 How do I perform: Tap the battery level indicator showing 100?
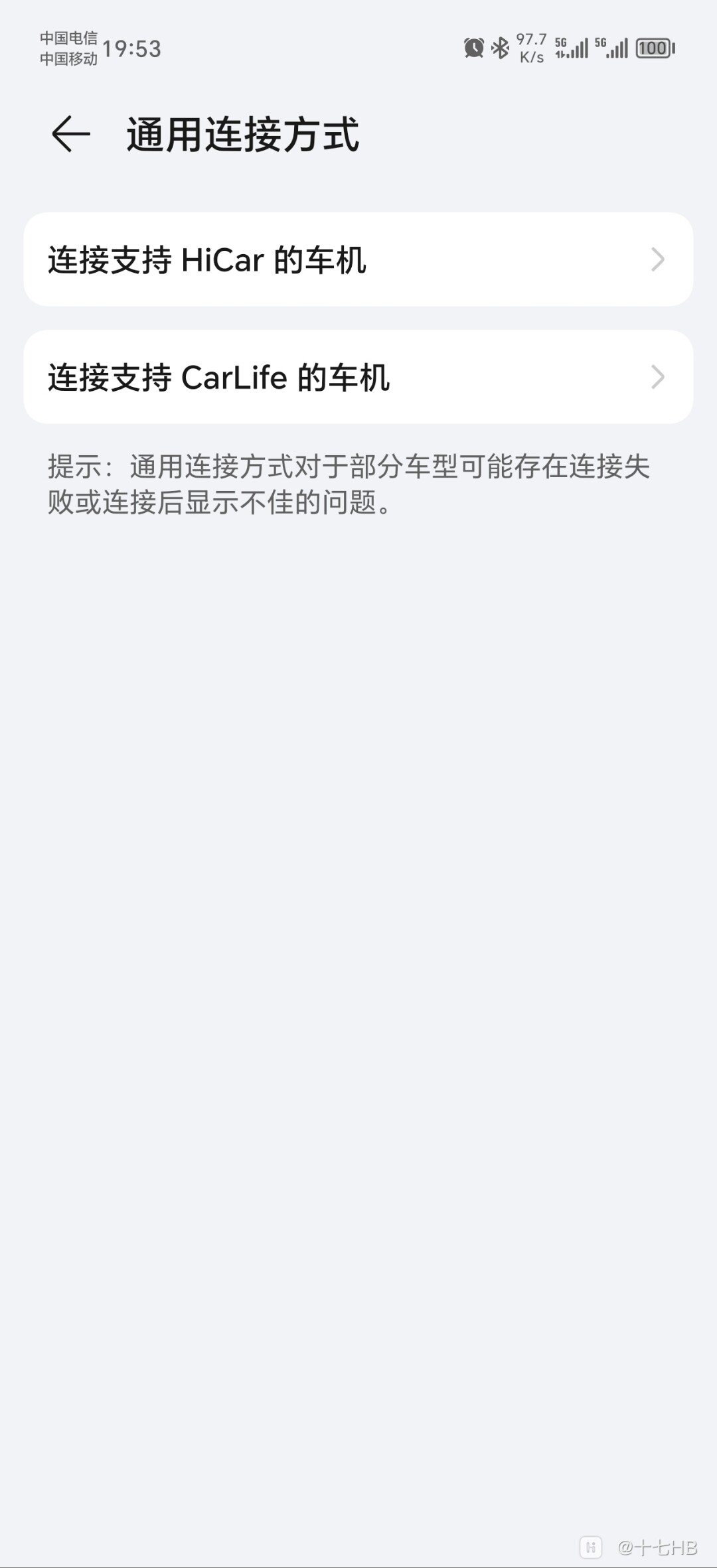(x=653, y=47)
